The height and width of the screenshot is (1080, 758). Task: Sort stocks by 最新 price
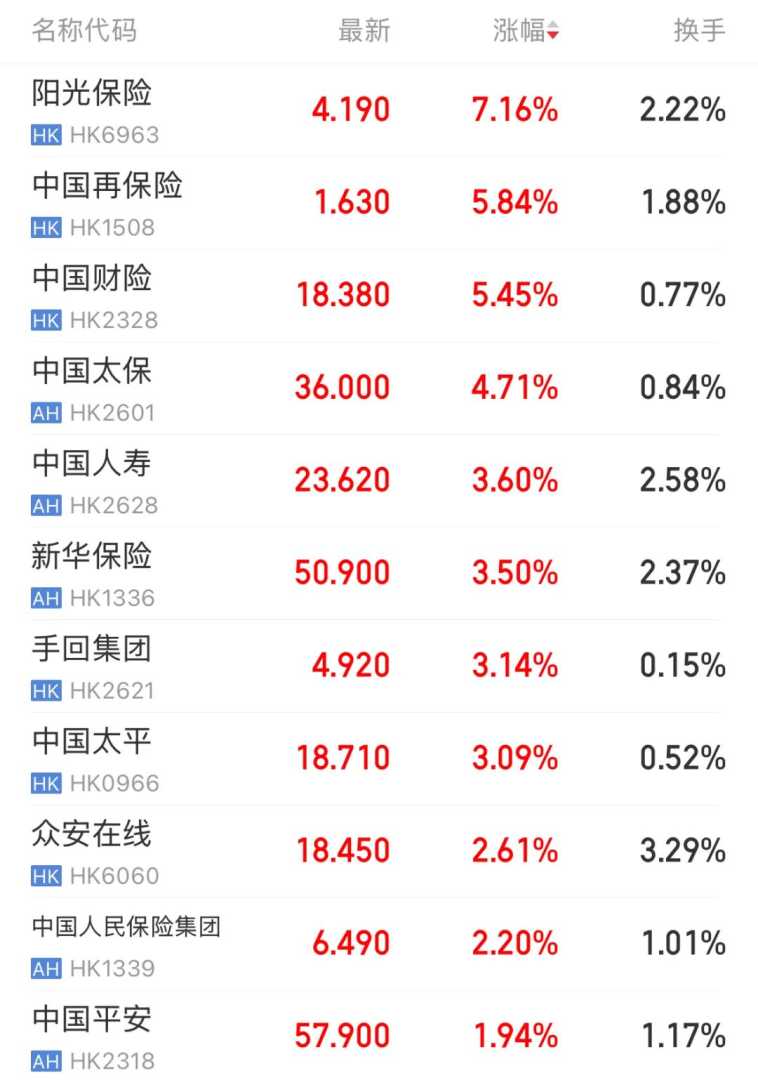(x=364, y=31)
